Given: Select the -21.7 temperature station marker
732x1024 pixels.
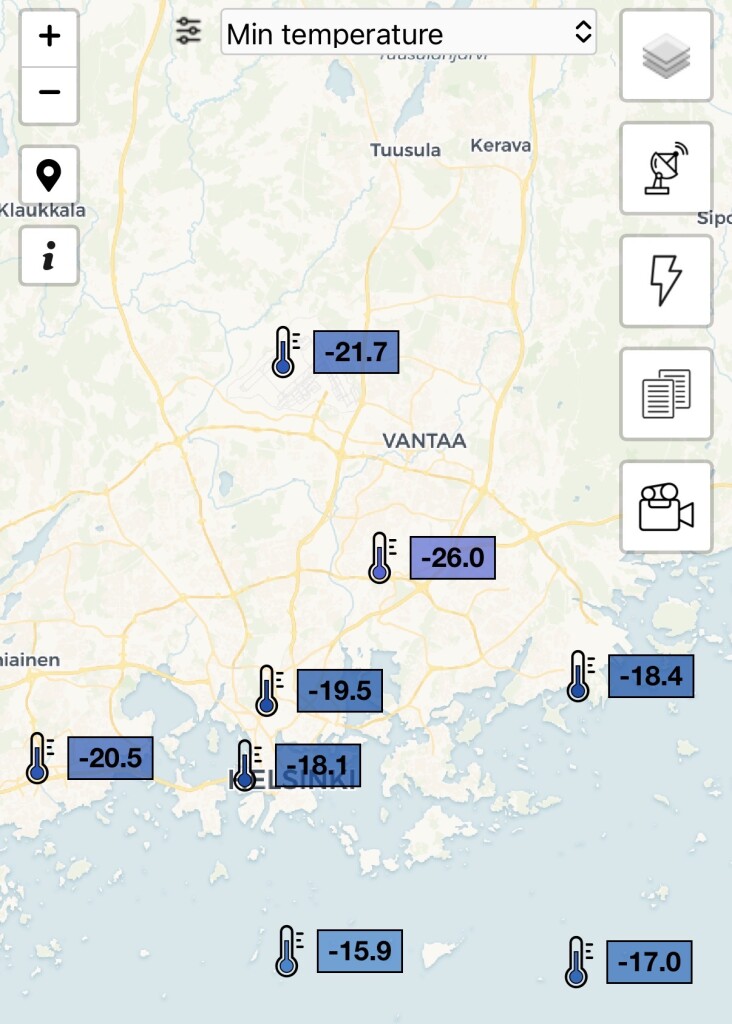Looking at the screenshot, I should point(356,352).
